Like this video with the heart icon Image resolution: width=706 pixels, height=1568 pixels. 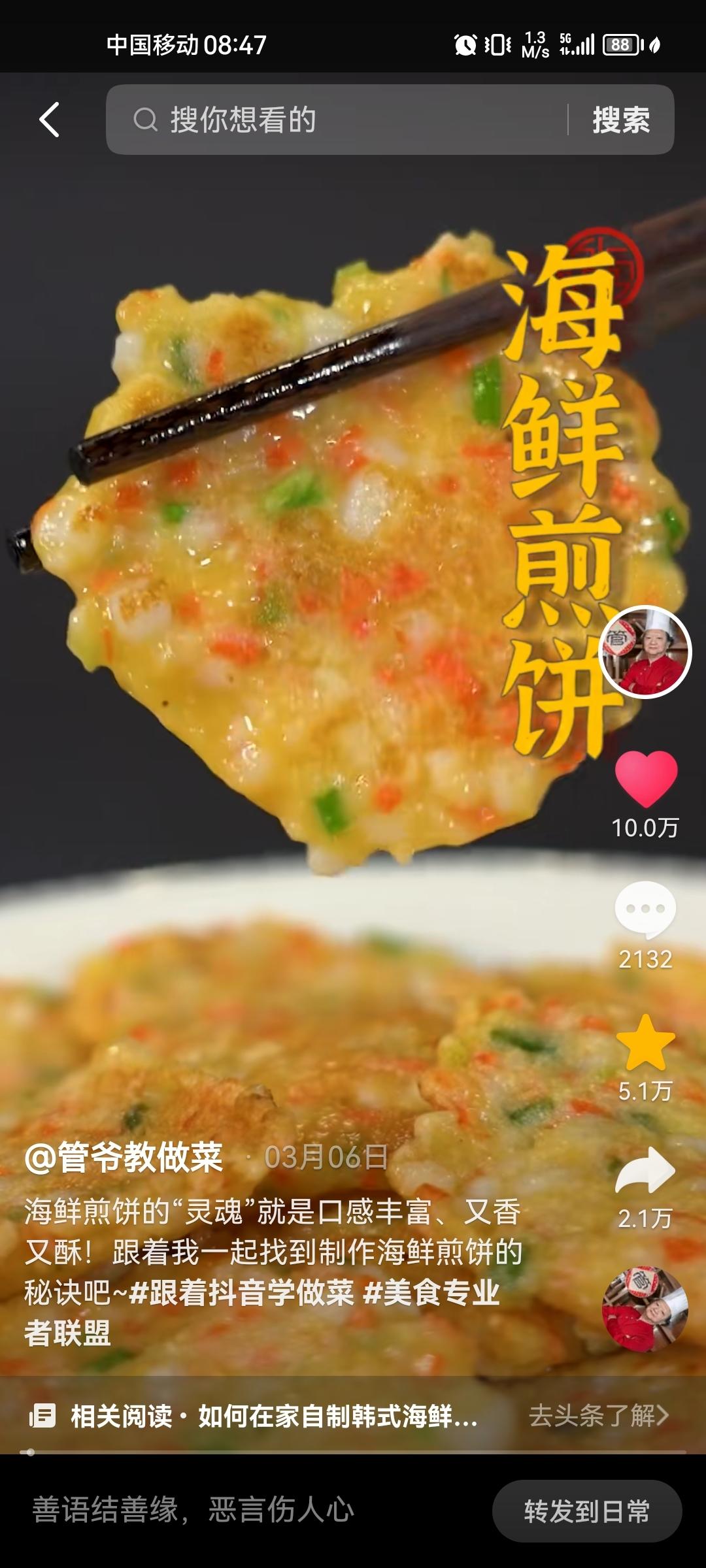point(646,779)
